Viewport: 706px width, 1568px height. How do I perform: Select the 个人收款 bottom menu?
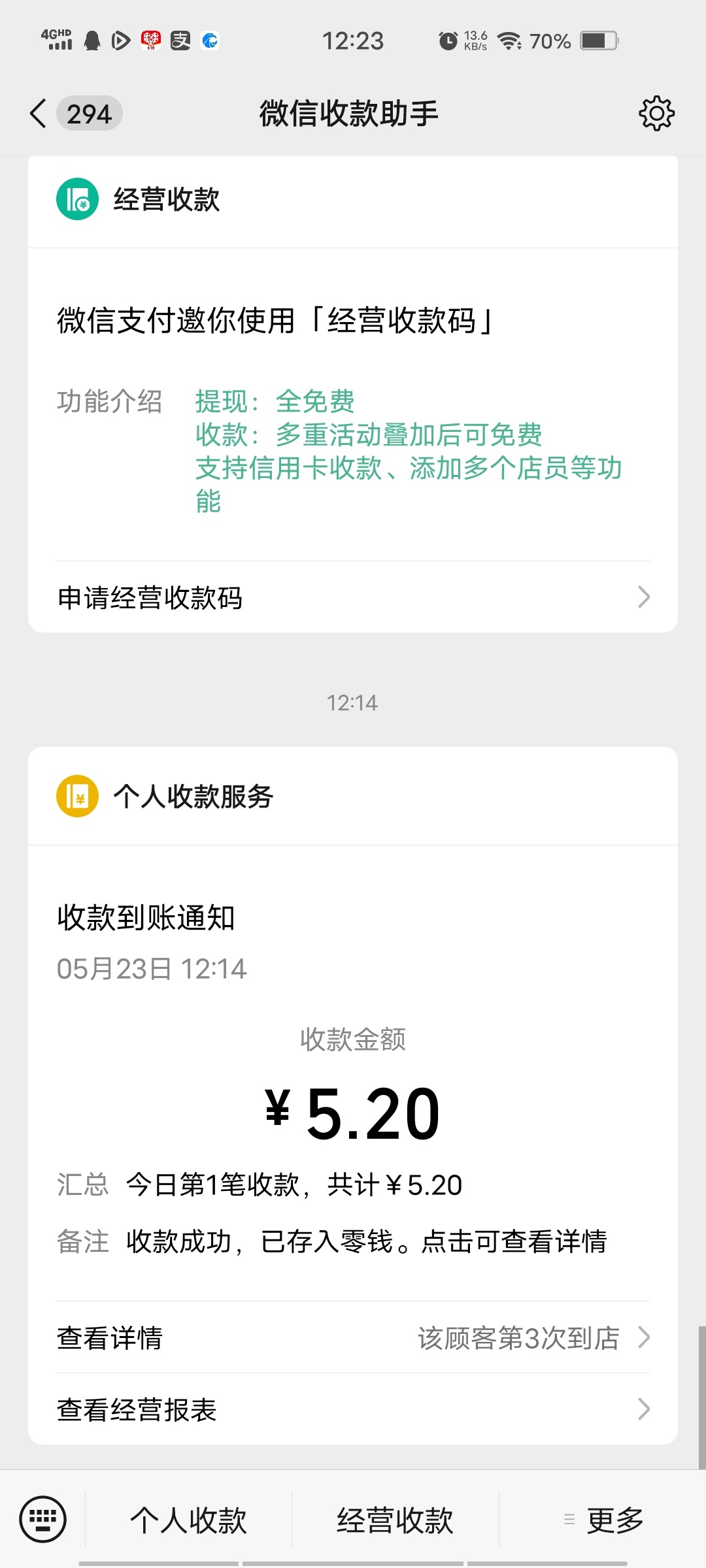pyautogui.click(x=189, y=1520)
